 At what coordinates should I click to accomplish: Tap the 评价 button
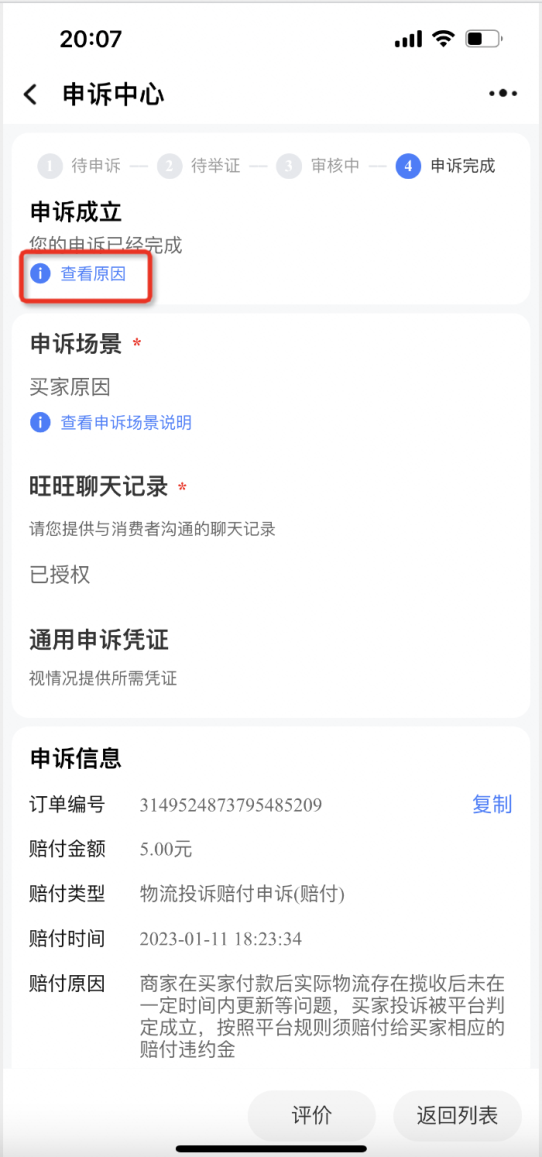tap(312, 1116)
